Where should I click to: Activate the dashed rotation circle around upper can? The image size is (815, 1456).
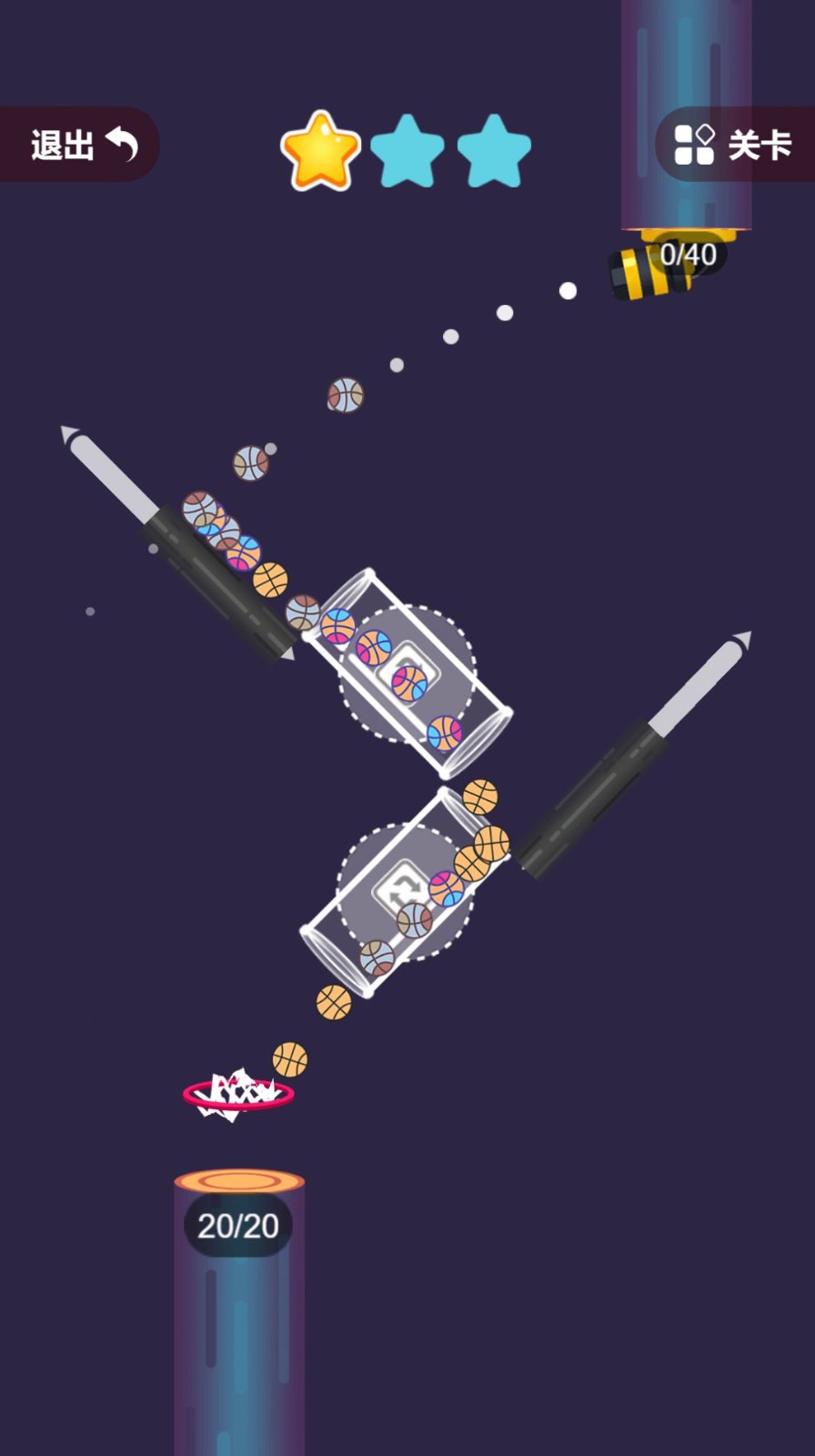coord(409,673)
